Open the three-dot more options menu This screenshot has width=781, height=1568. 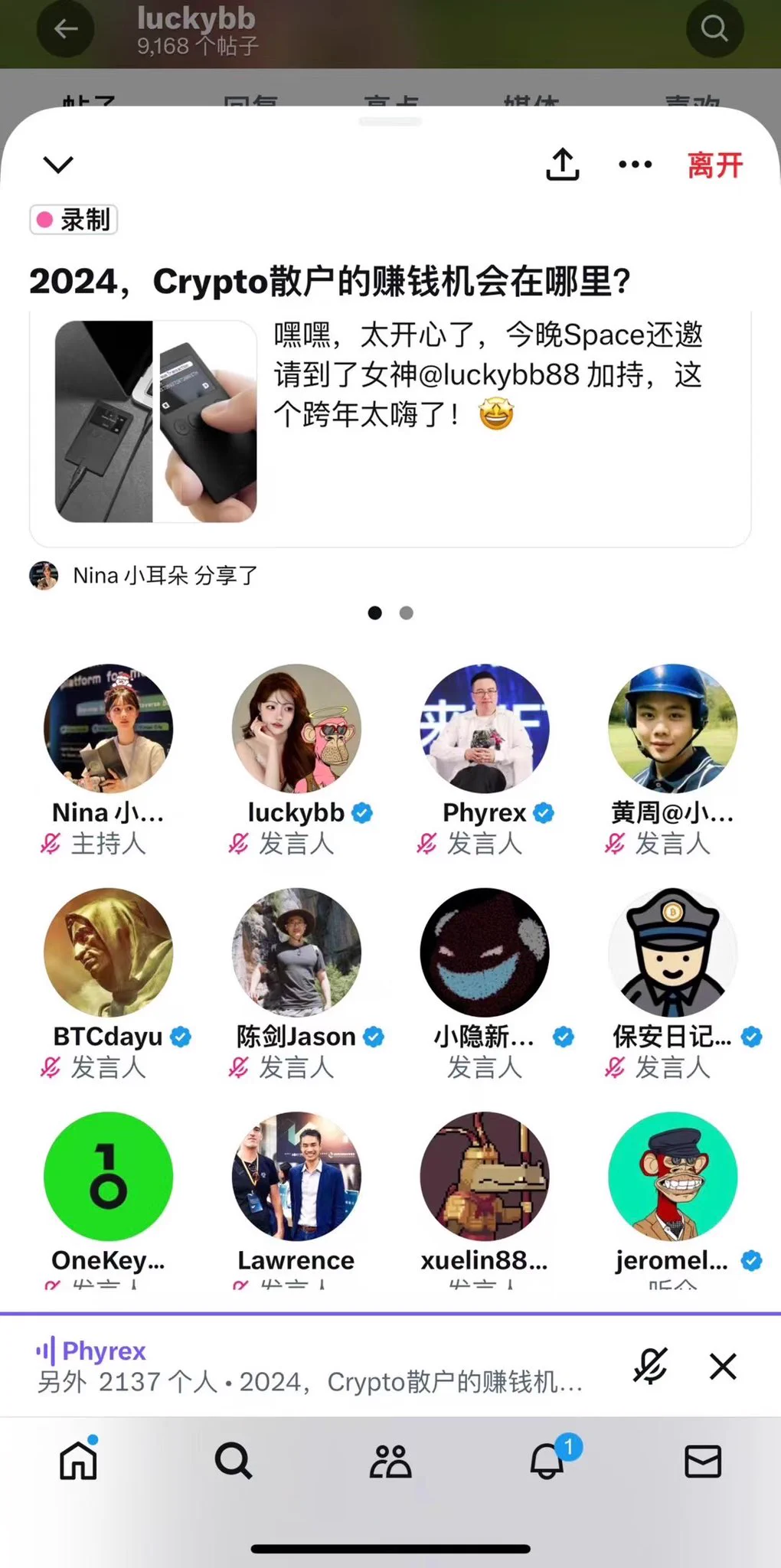coord(635,165)
